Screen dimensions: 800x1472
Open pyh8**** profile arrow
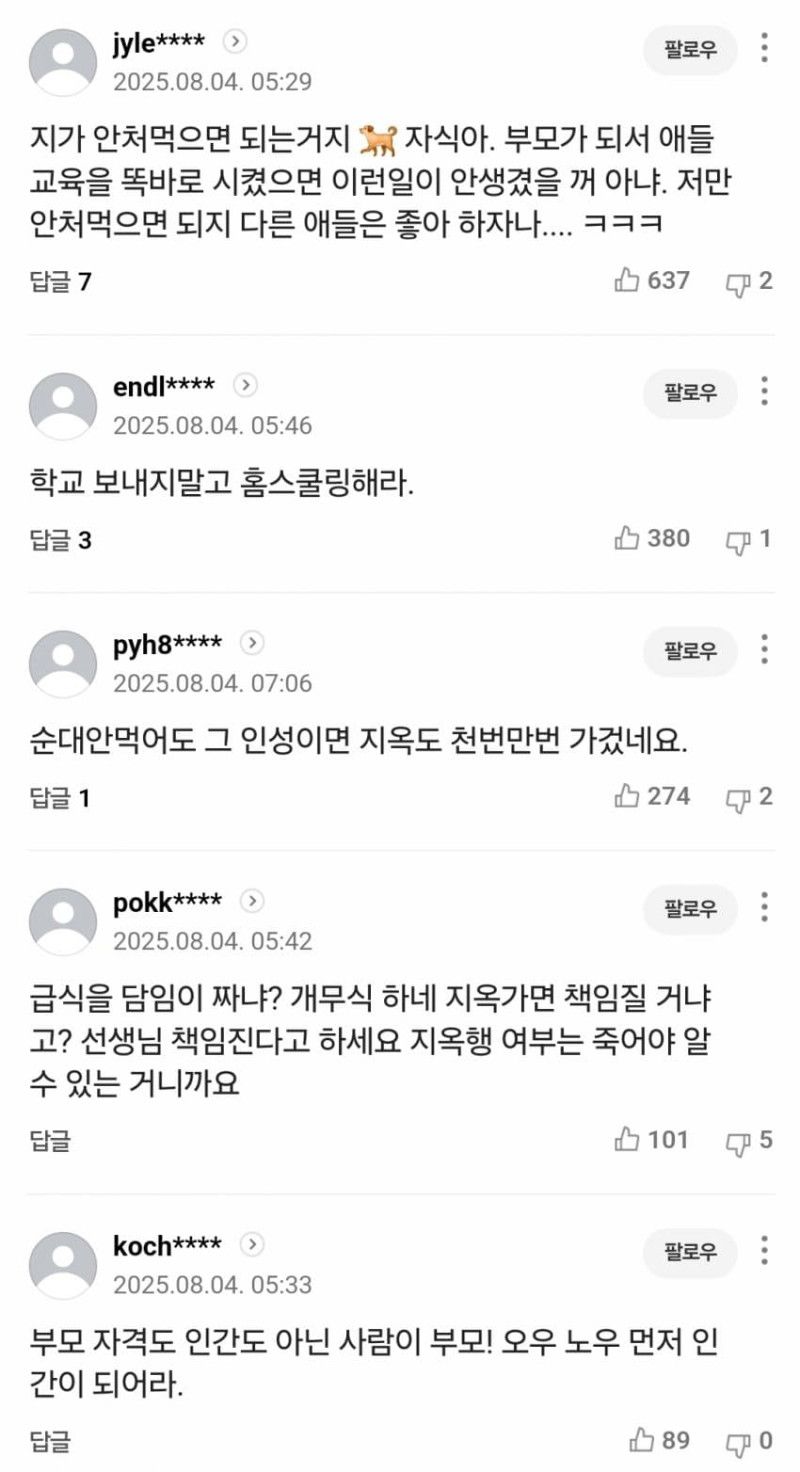254,642
